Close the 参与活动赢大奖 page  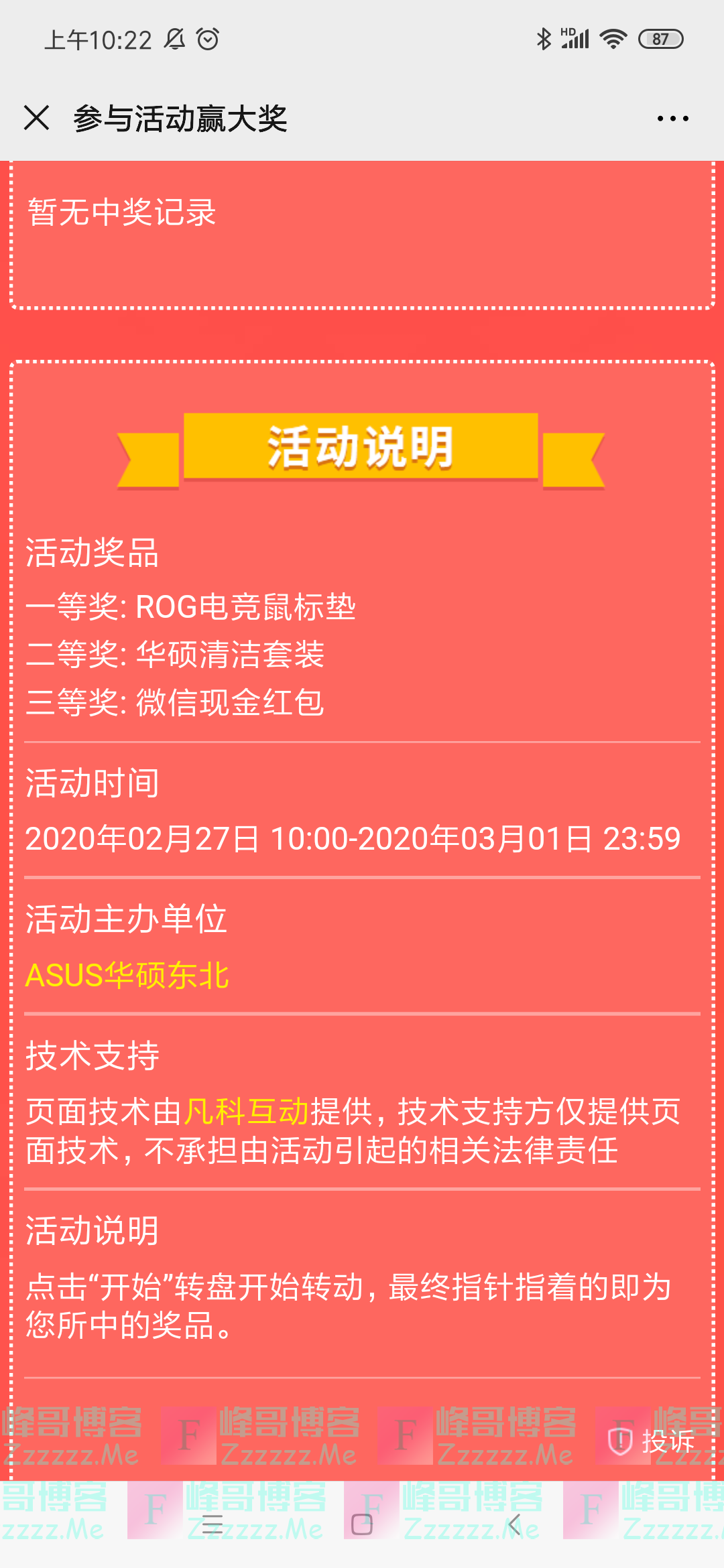pos(37,118)
